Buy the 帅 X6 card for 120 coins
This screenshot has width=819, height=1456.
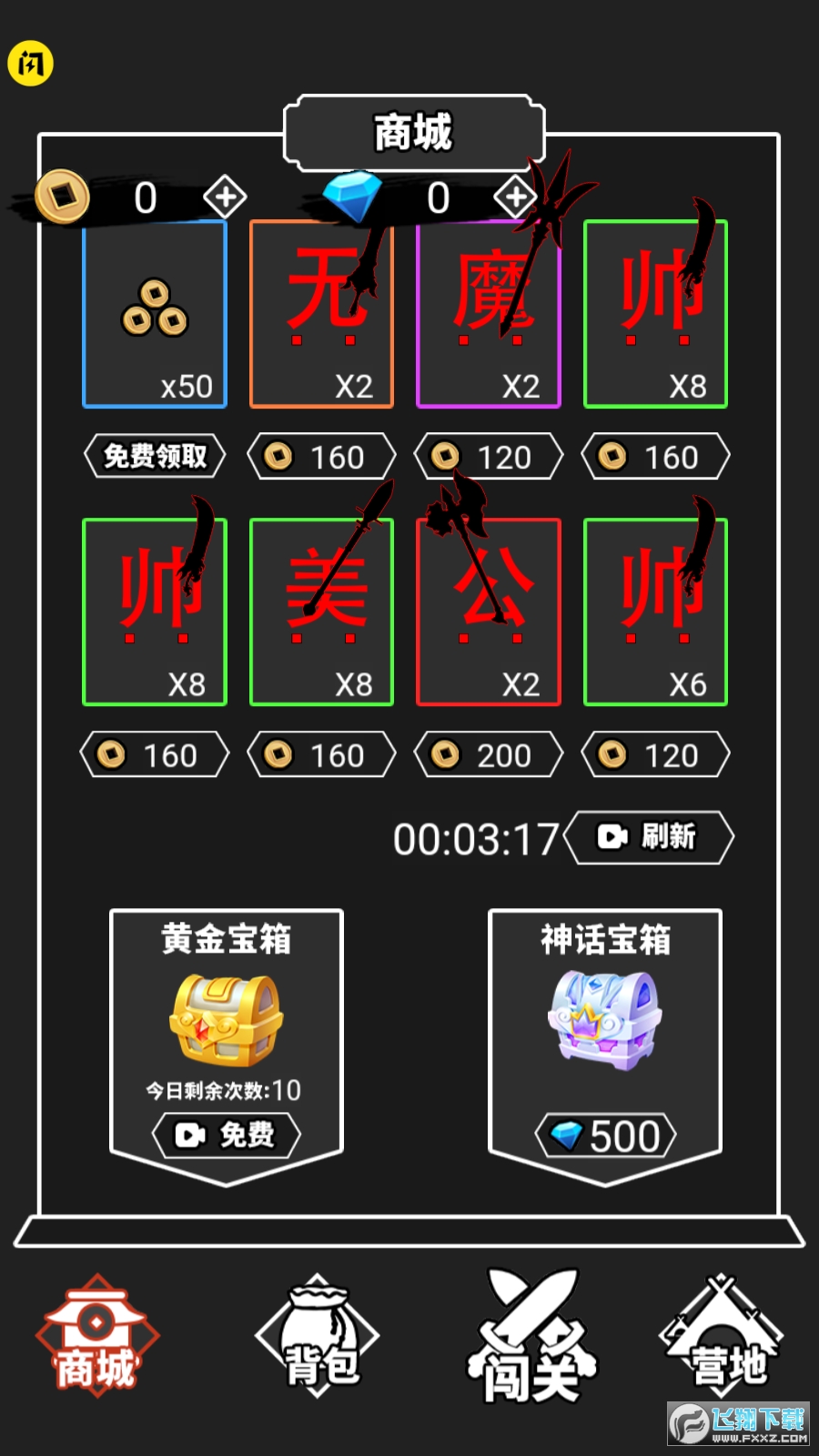pos(655,755)
